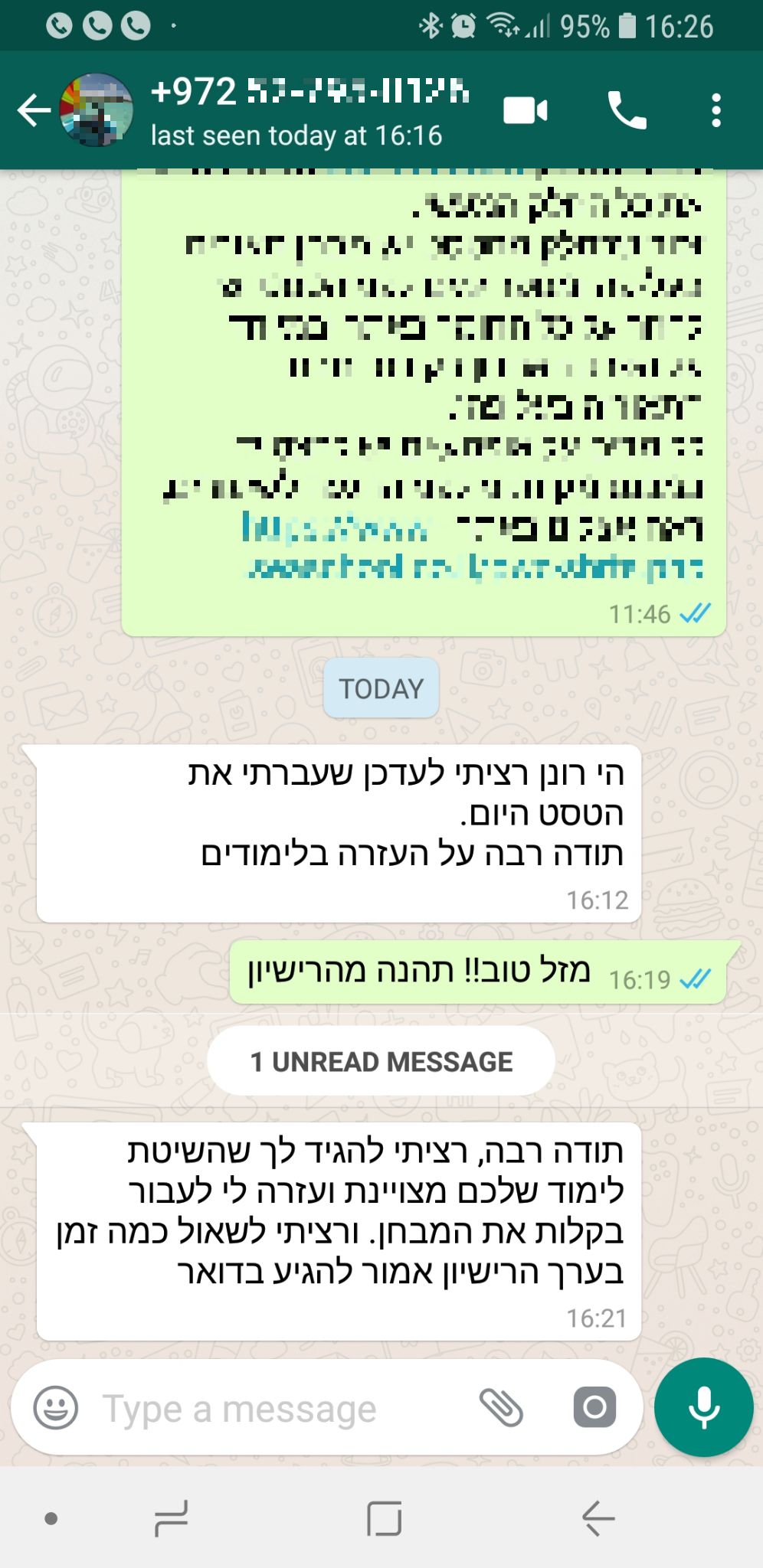Viewport: 763px width, 1568px height.
Task: Tap the system back navigation button
Action: [x=598, y=1517]
